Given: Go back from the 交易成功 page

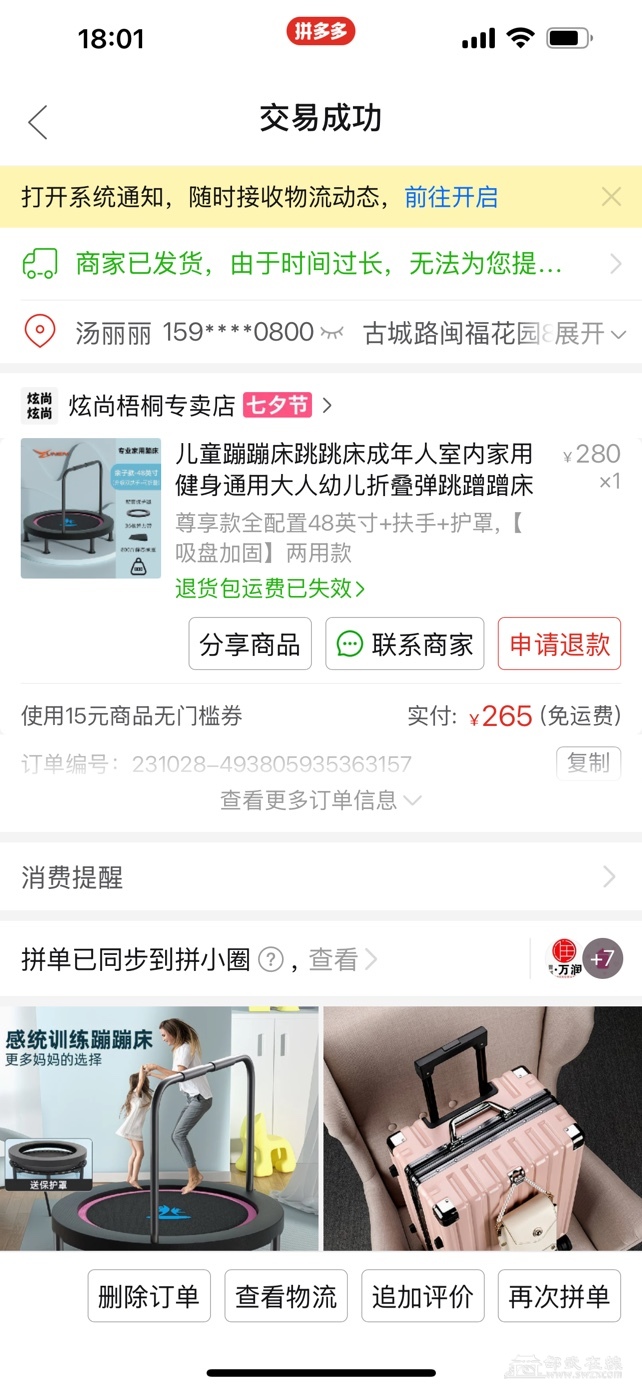Looking at the screenshot, I should tap(38, 122).
